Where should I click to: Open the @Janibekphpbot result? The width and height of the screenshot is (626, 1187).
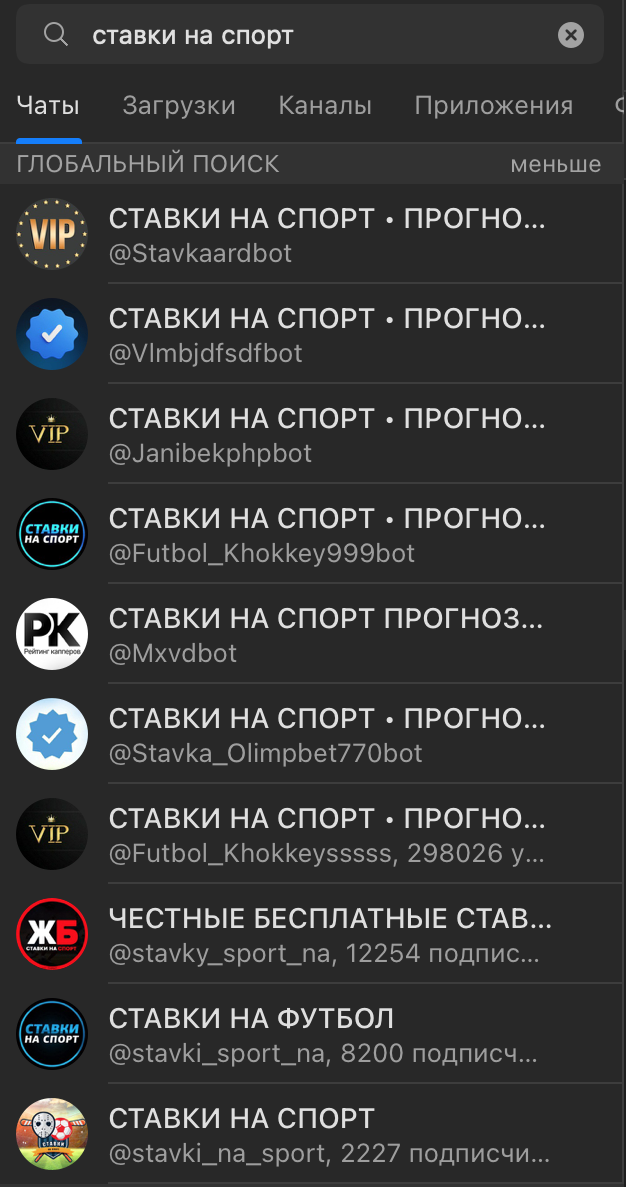313,434
